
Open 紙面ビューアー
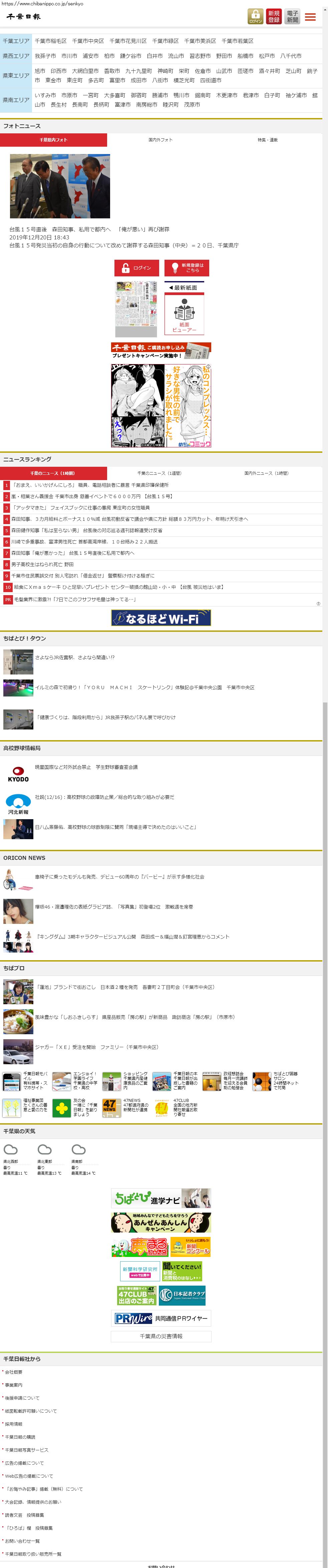point(184,313)
